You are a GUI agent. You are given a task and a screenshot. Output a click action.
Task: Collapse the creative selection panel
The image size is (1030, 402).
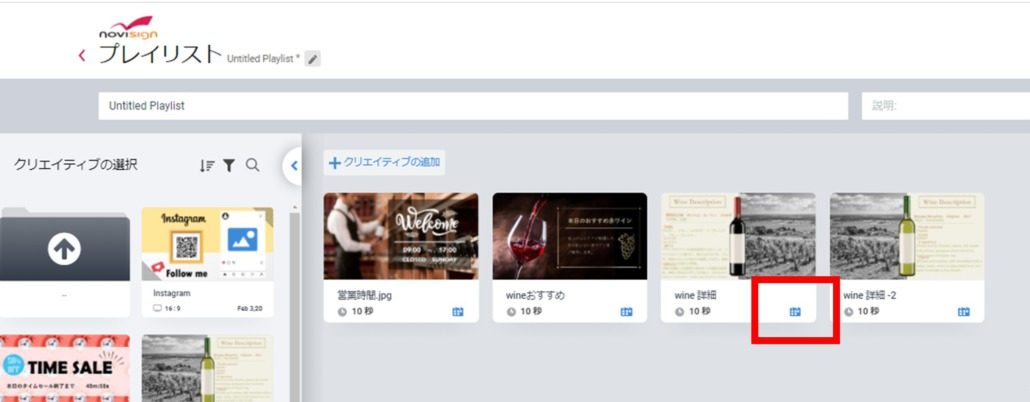pyautogui.click(x=293, y=166)
